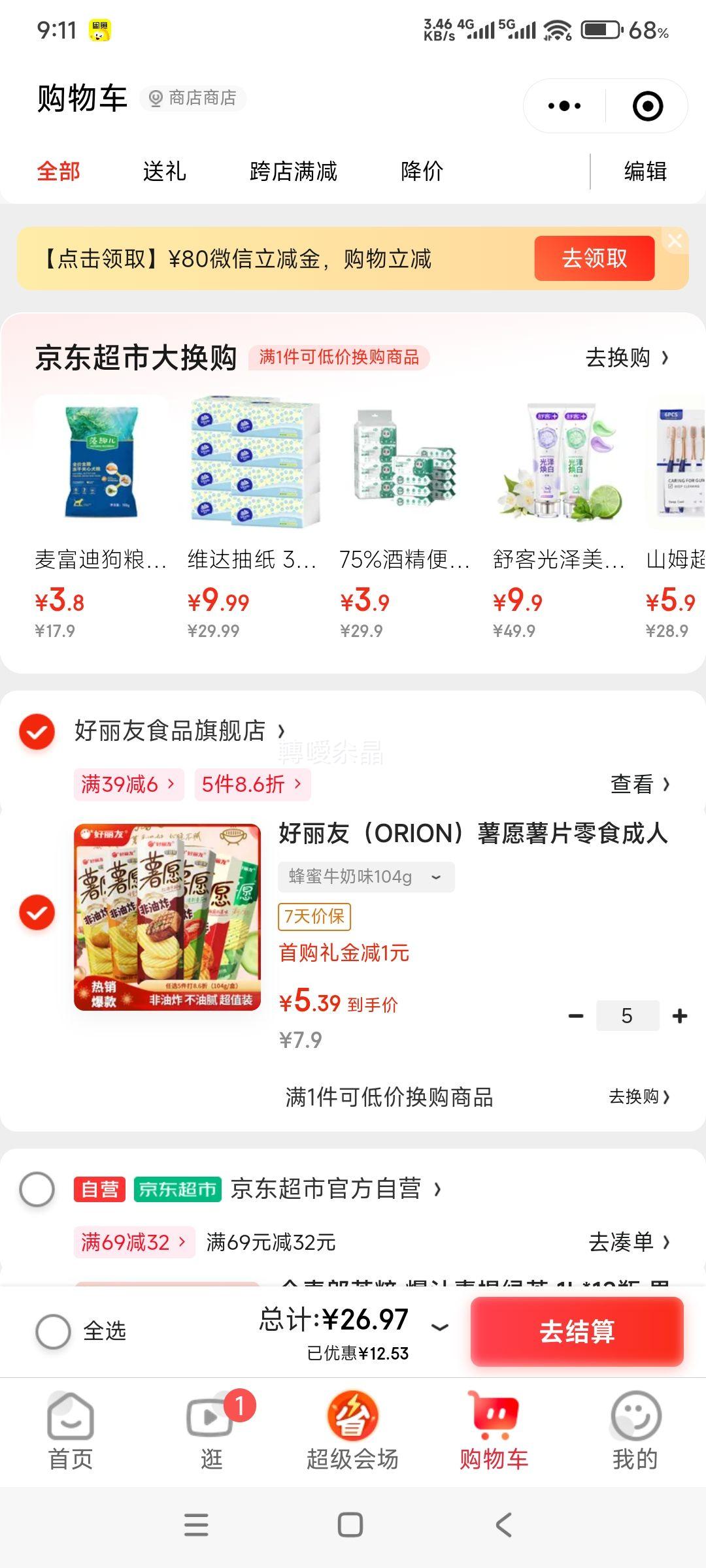Tap 编辑 to edit the cart
The image size is (706, 1568).
coord(645,171)
